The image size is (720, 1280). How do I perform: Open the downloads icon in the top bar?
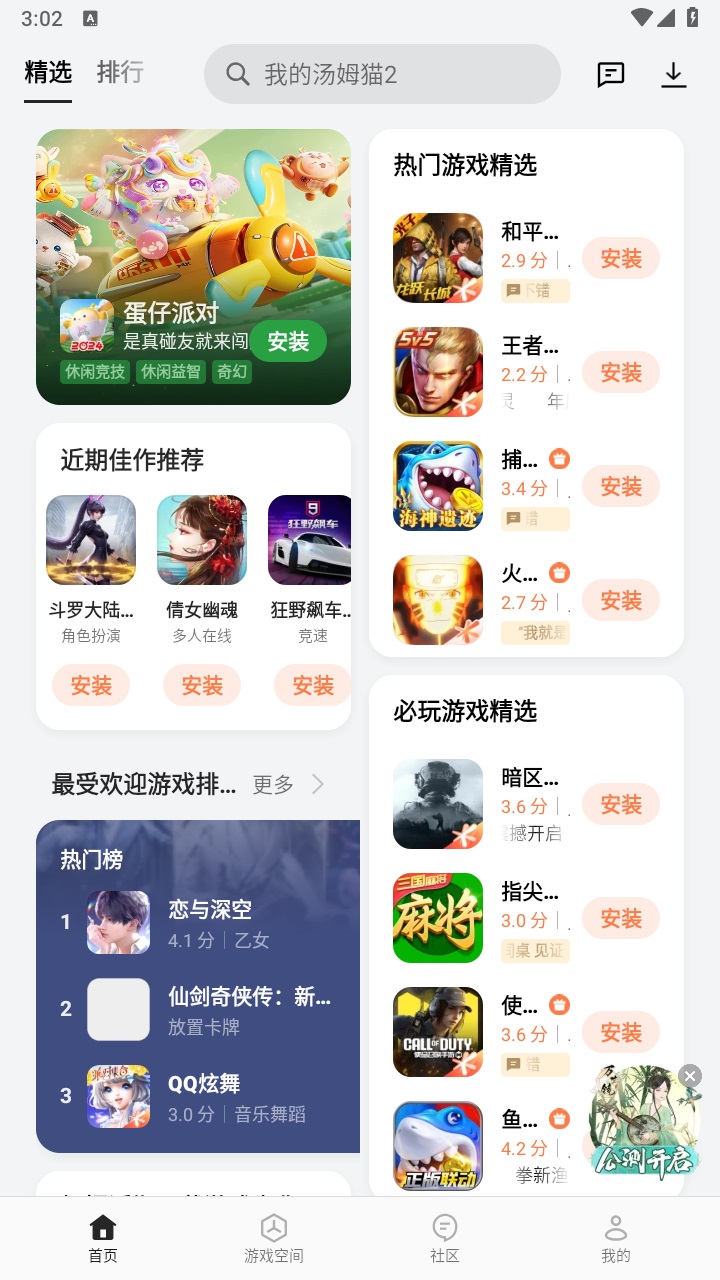coord(674,75)
